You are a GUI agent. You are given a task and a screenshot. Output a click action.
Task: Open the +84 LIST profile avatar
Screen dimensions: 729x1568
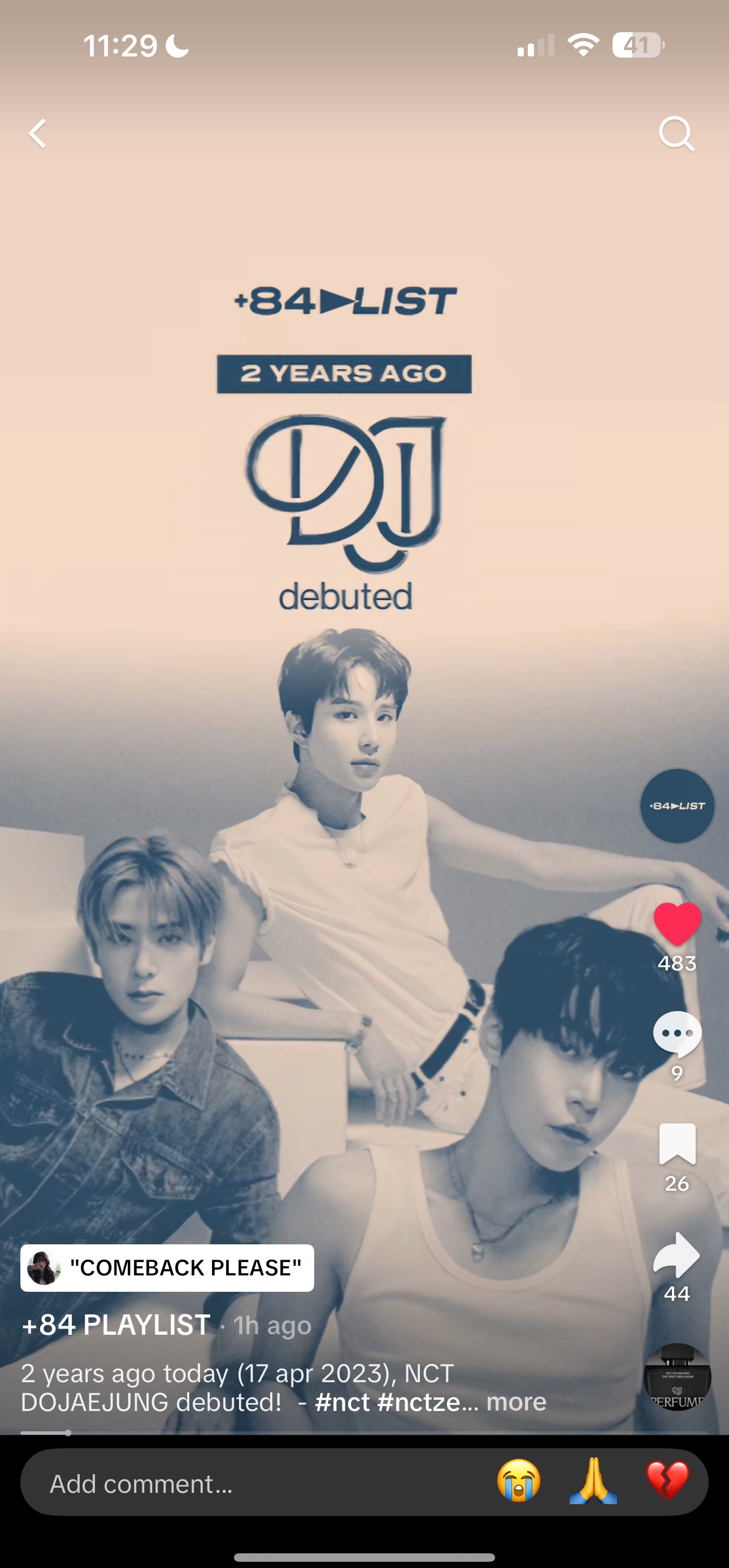tap(677, 806)
